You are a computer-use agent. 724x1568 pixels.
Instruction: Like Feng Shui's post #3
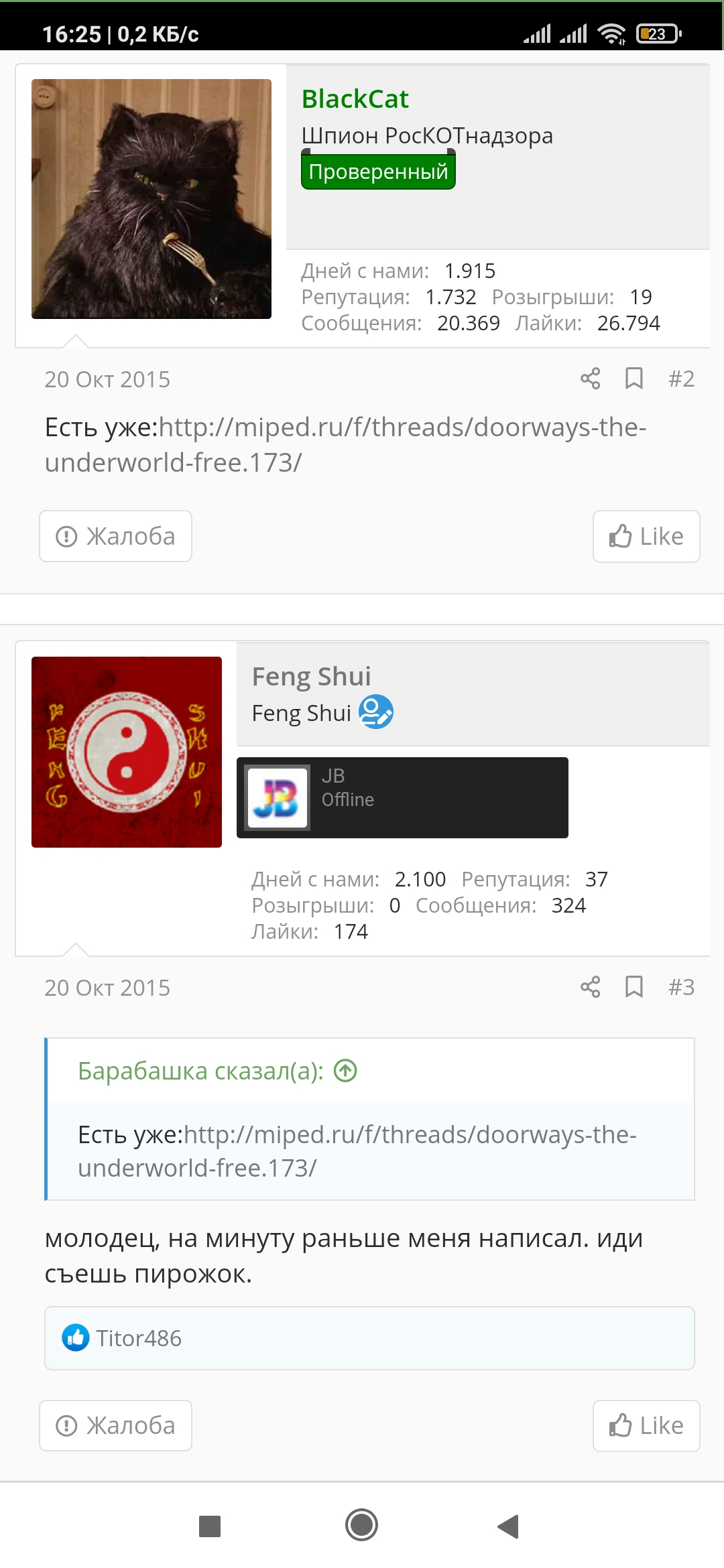coord(646,1425)
